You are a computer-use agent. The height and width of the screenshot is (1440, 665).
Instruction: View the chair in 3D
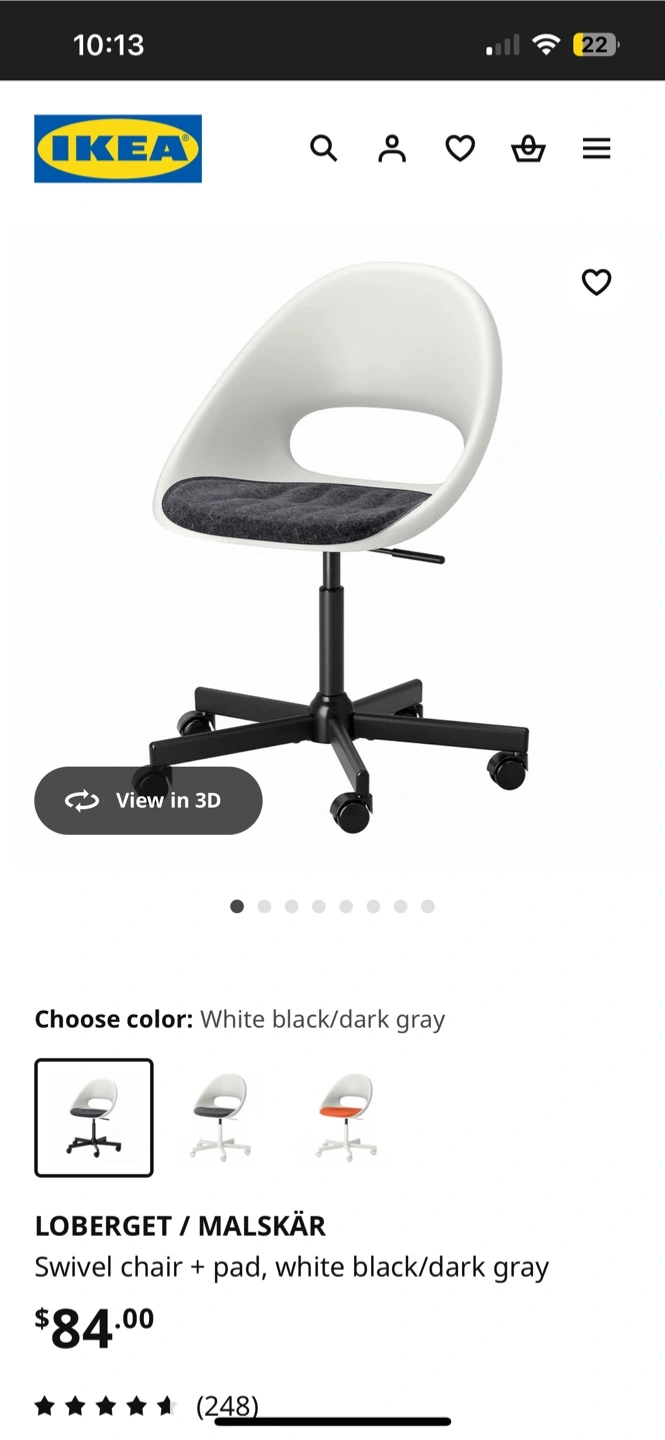click(148, 800)
